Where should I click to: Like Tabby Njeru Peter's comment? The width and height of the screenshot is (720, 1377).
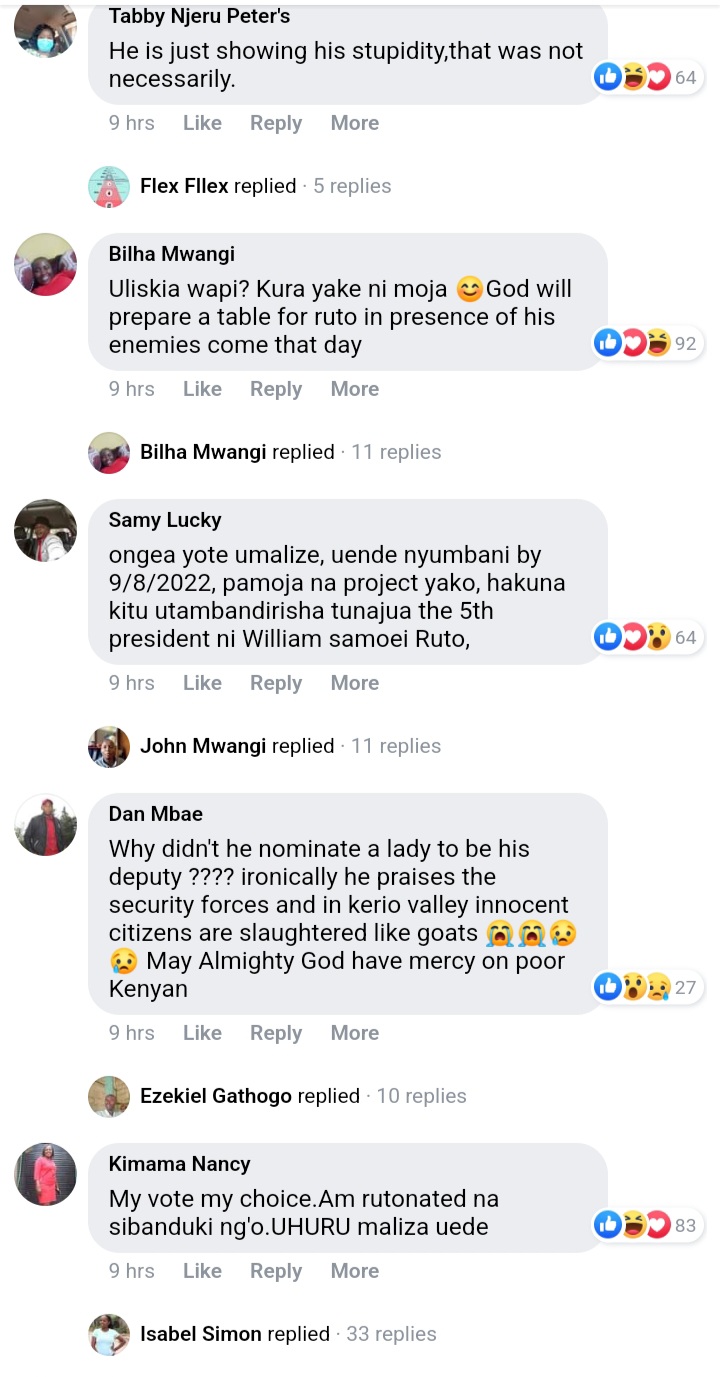click(202, 123)
